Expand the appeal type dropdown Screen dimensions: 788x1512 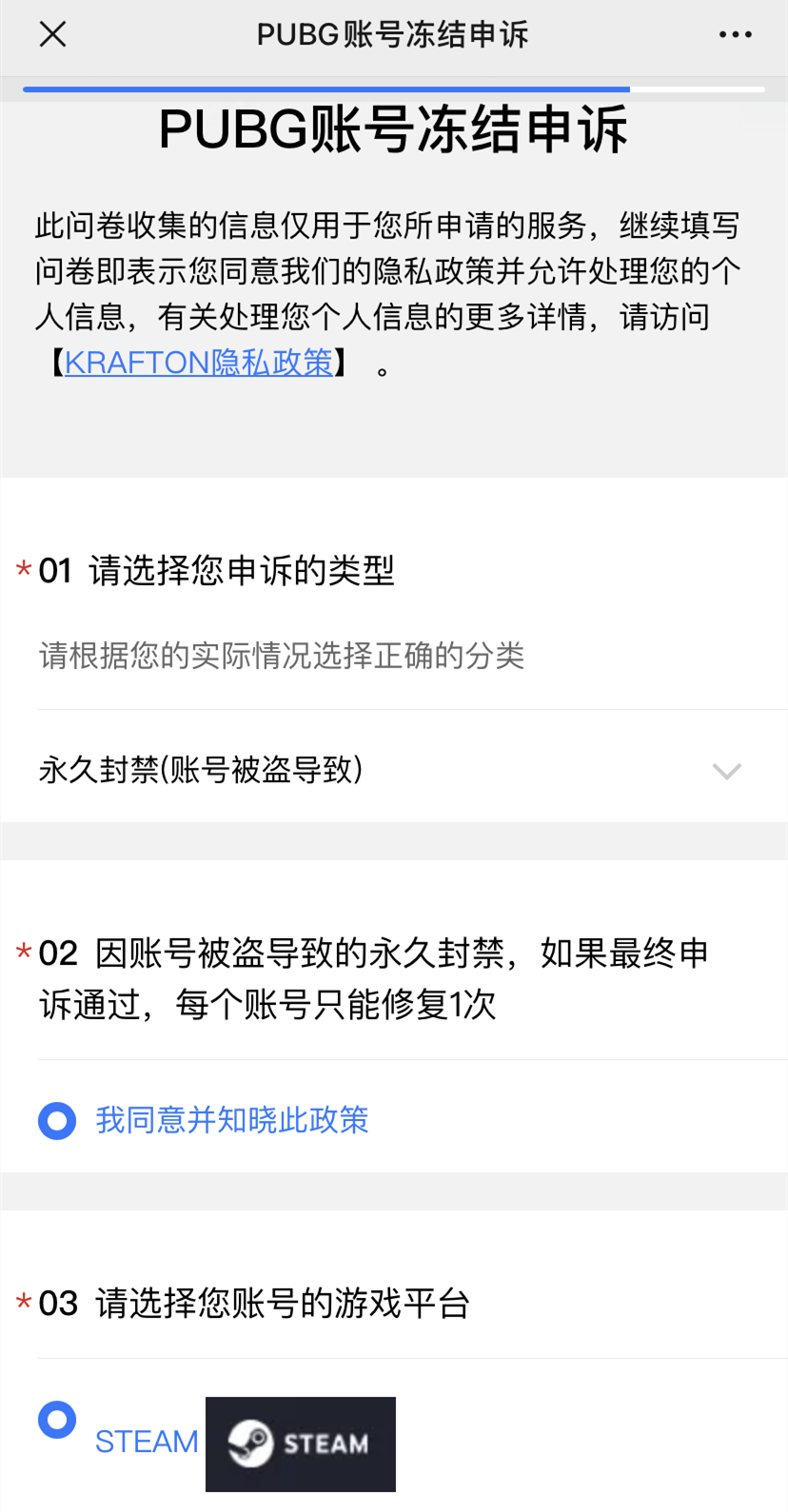pyautogui.click(x=726, y=771)
